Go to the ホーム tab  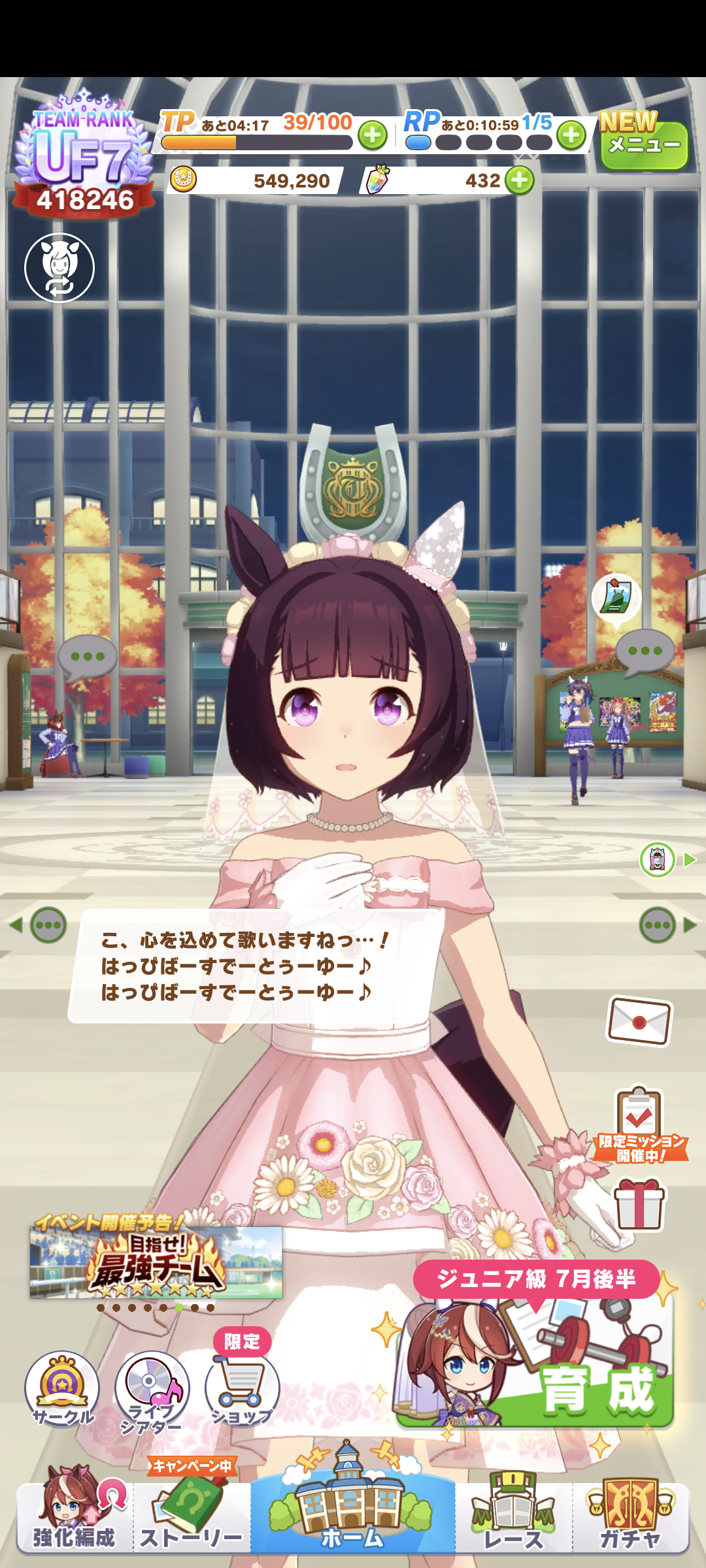[x=353, y=1516]
